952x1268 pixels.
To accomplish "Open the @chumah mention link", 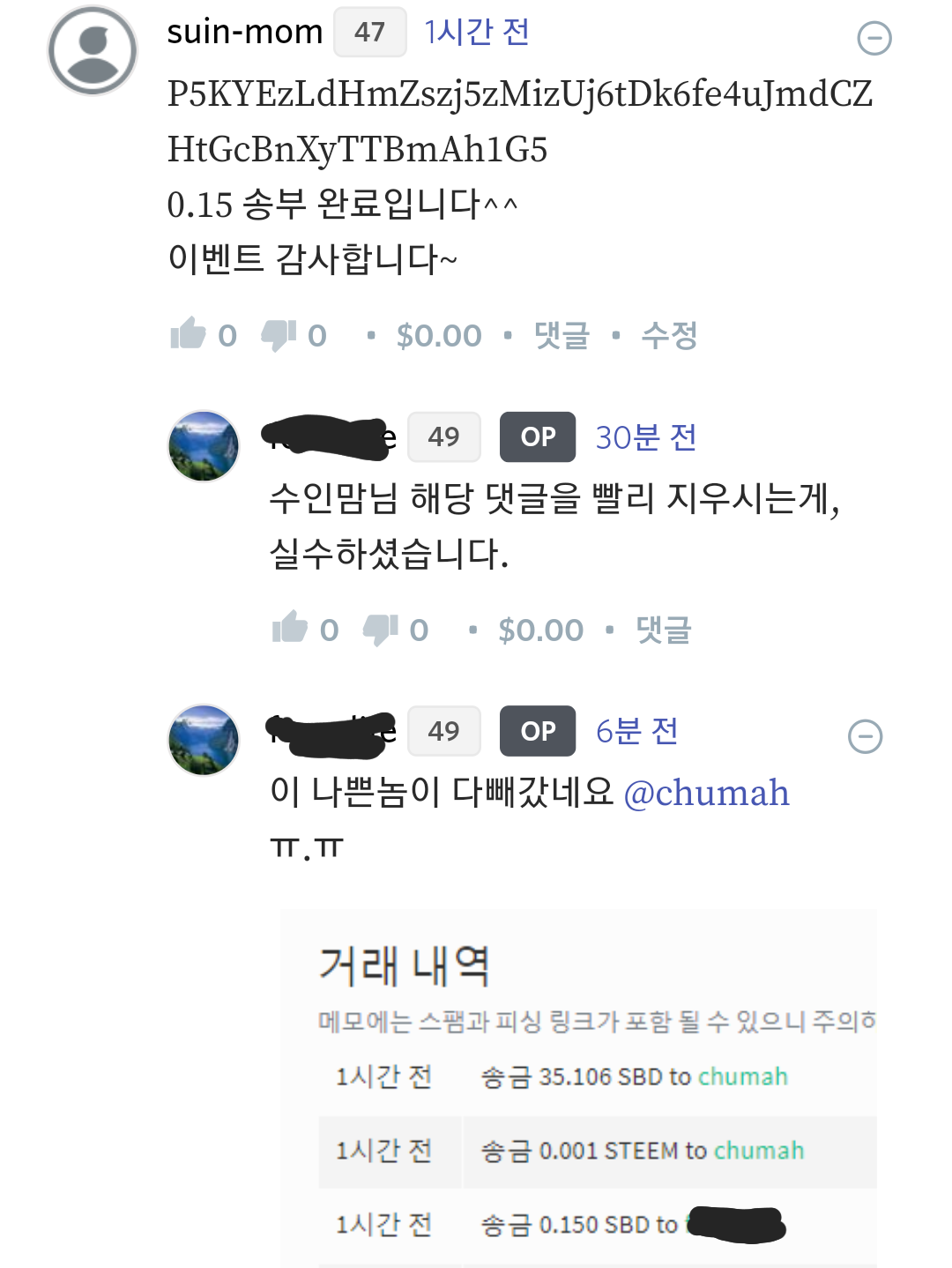I will pos(706,793).
